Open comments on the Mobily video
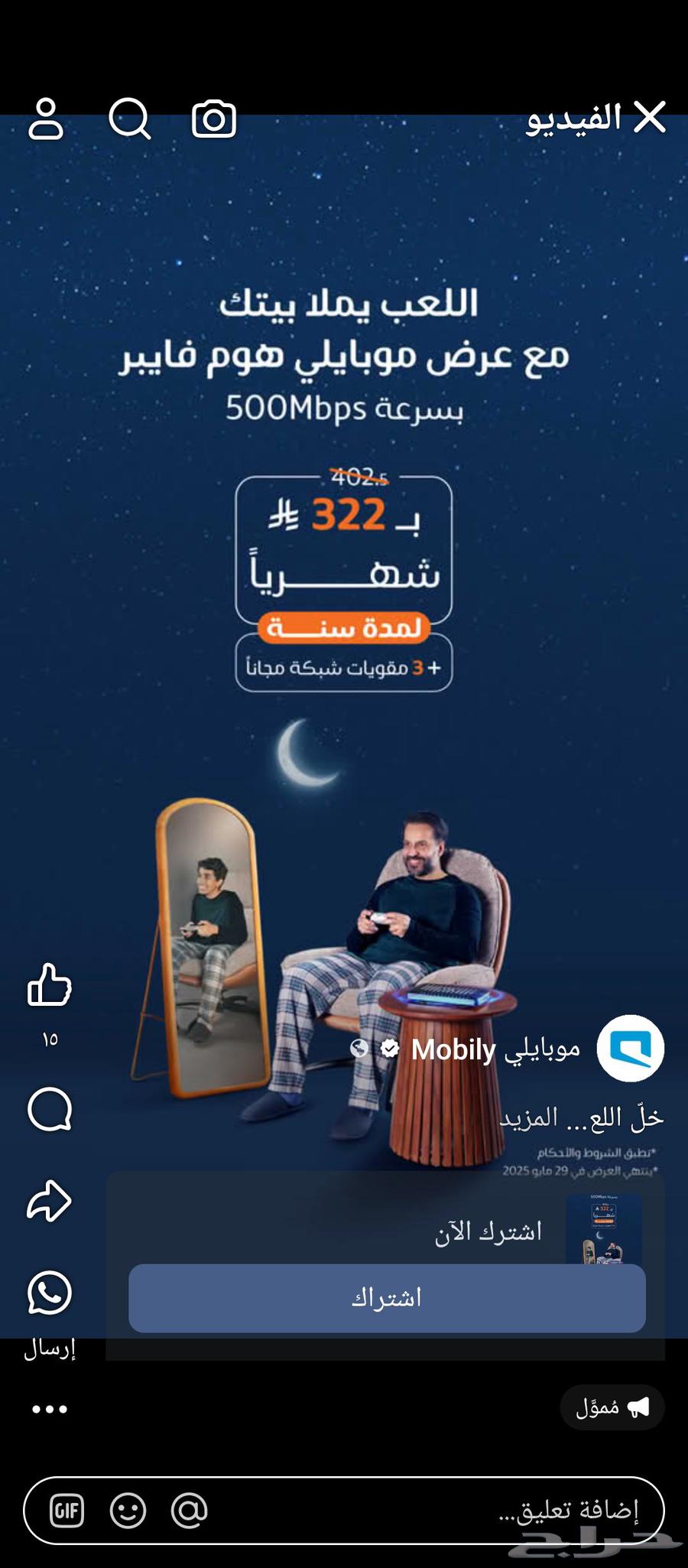 click(50, 1109)
